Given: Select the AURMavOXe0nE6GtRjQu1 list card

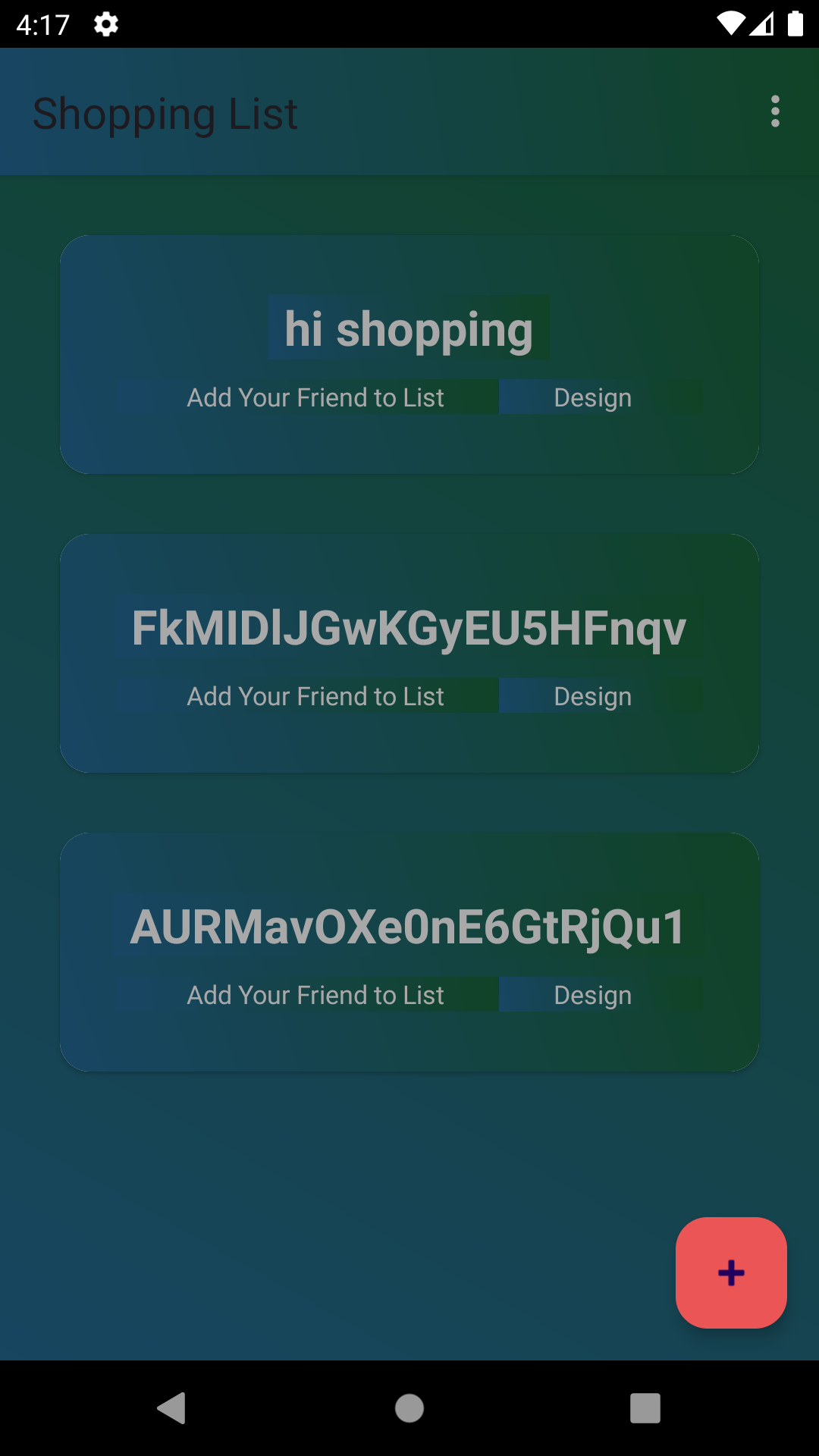Looking at the screenshot, I should [x=409, y=926].
